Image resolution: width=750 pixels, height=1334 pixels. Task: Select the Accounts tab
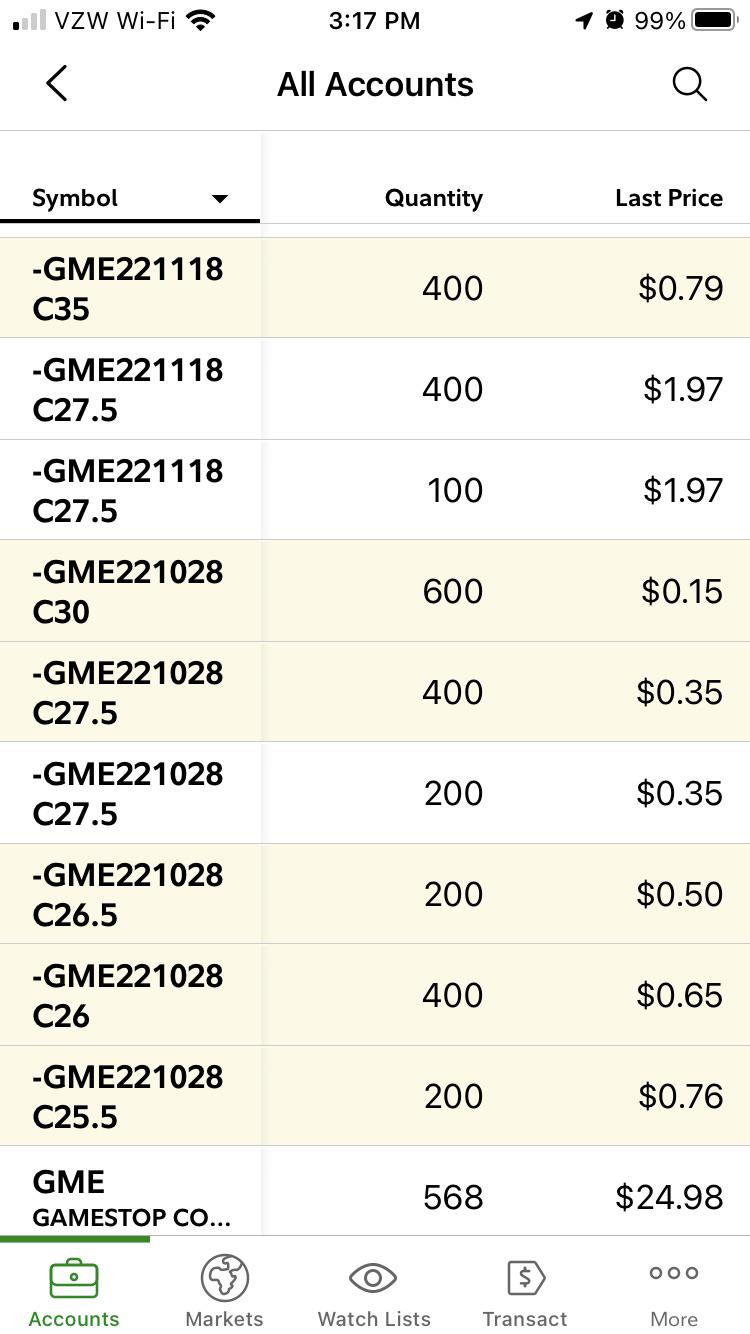(74, 1290)
